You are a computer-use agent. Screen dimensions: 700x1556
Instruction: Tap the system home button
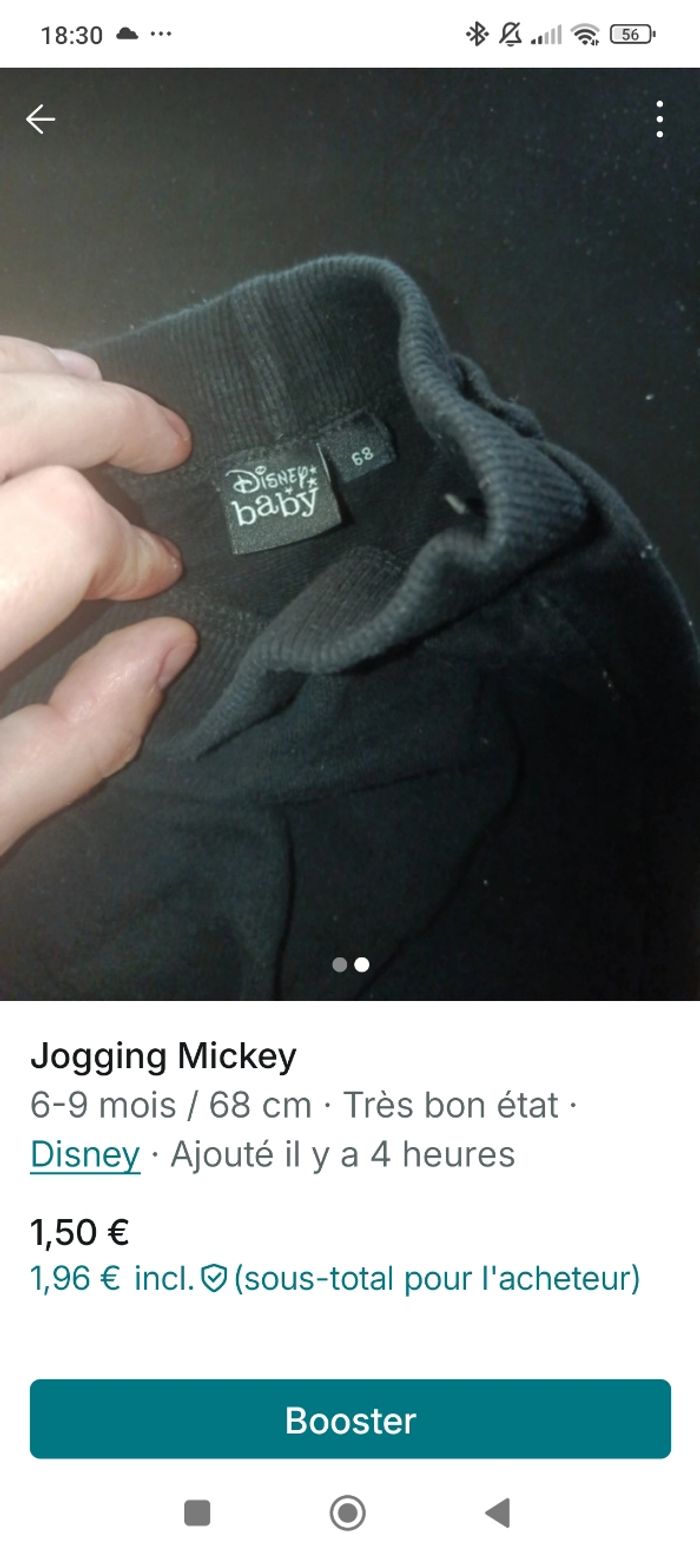[347, 1512]
